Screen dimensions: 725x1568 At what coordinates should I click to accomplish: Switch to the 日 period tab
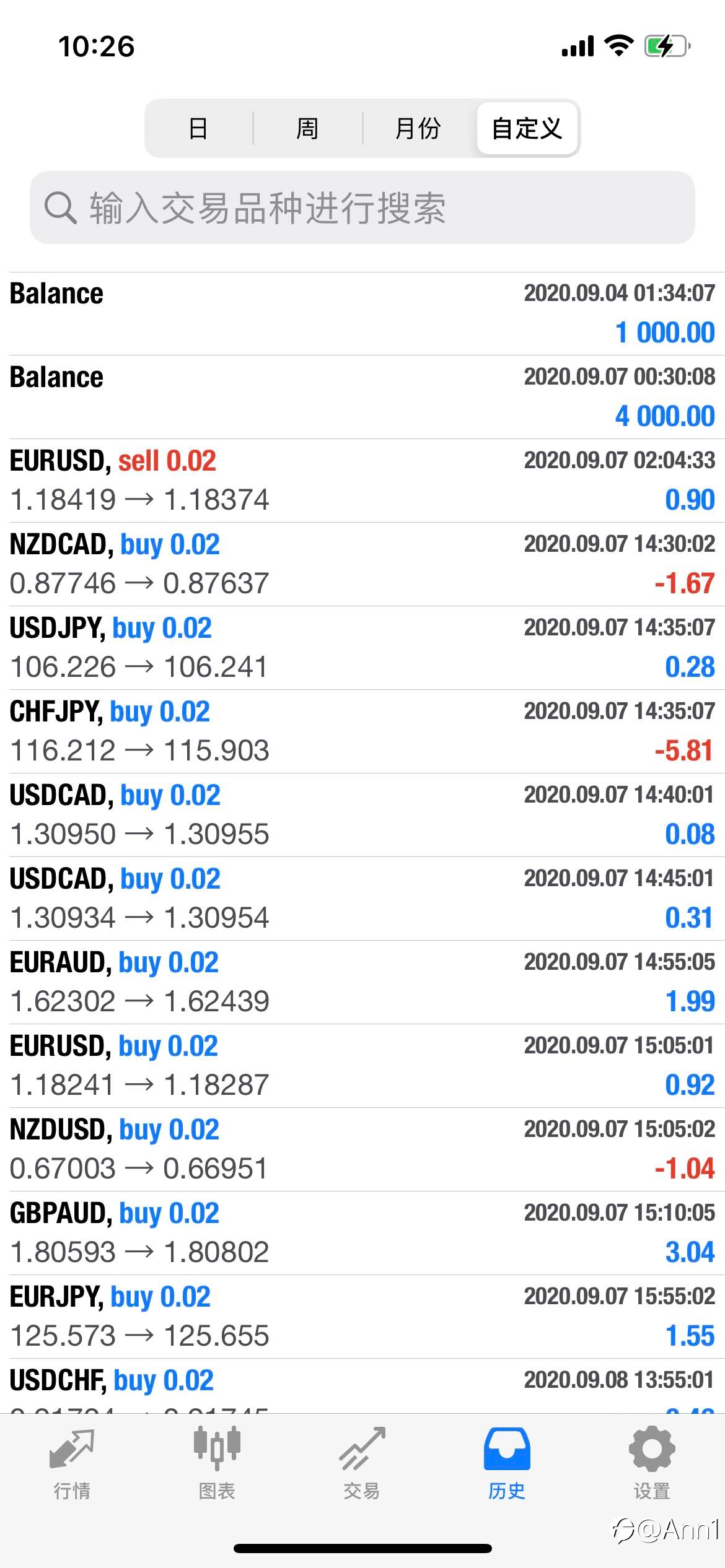[x=199, y=128]
